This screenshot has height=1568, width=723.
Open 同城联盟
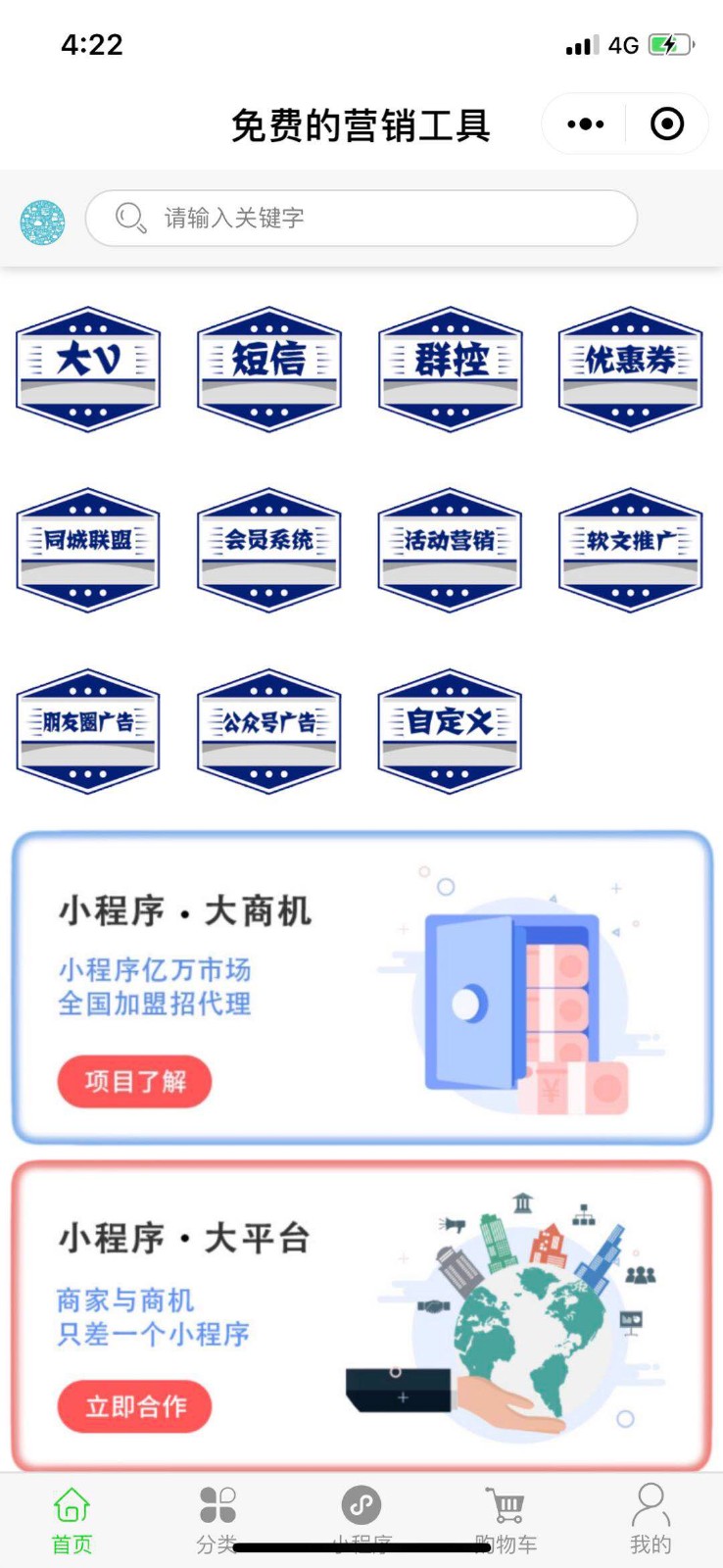pyautogui.click(x=88, y=550)
